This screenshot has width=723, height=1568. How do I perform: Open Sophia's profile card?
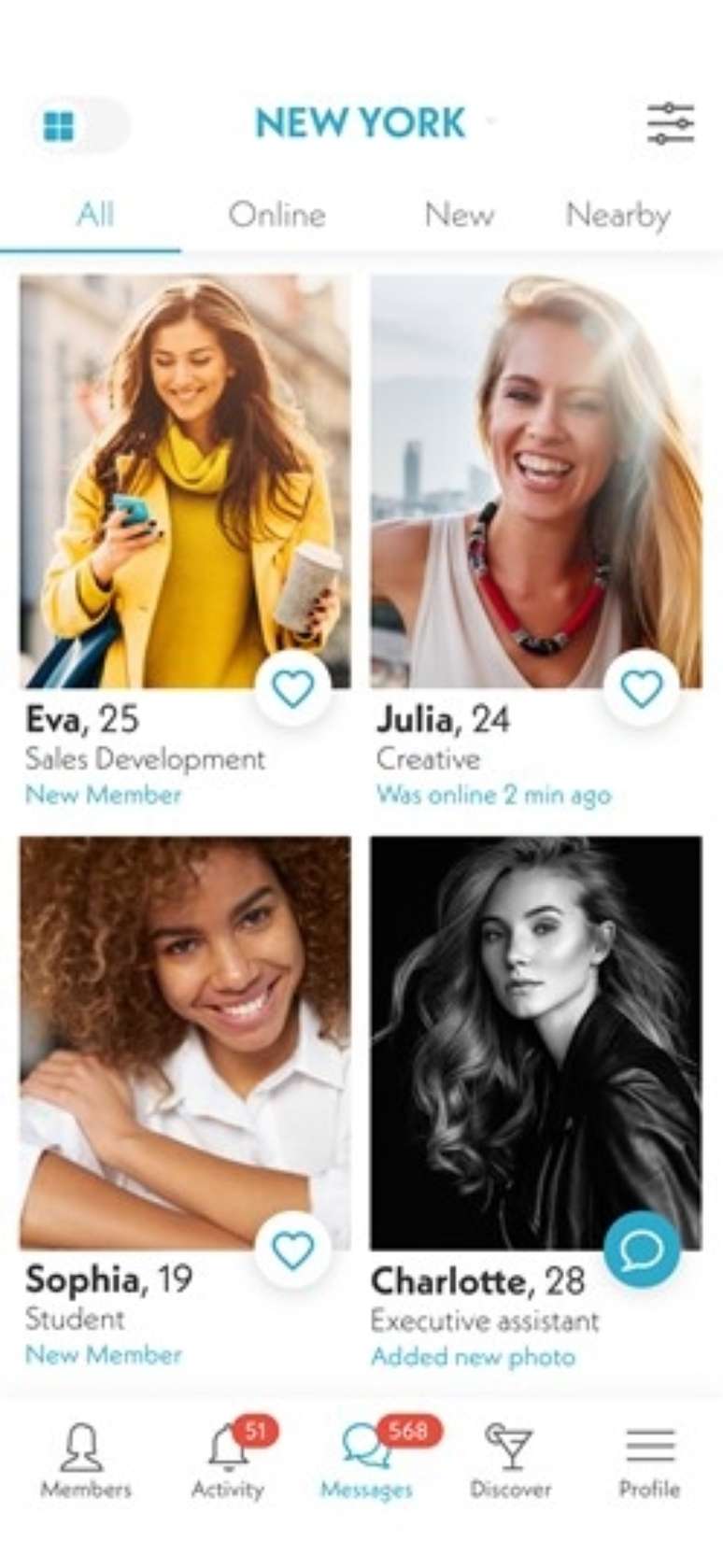pos(185,1041)
